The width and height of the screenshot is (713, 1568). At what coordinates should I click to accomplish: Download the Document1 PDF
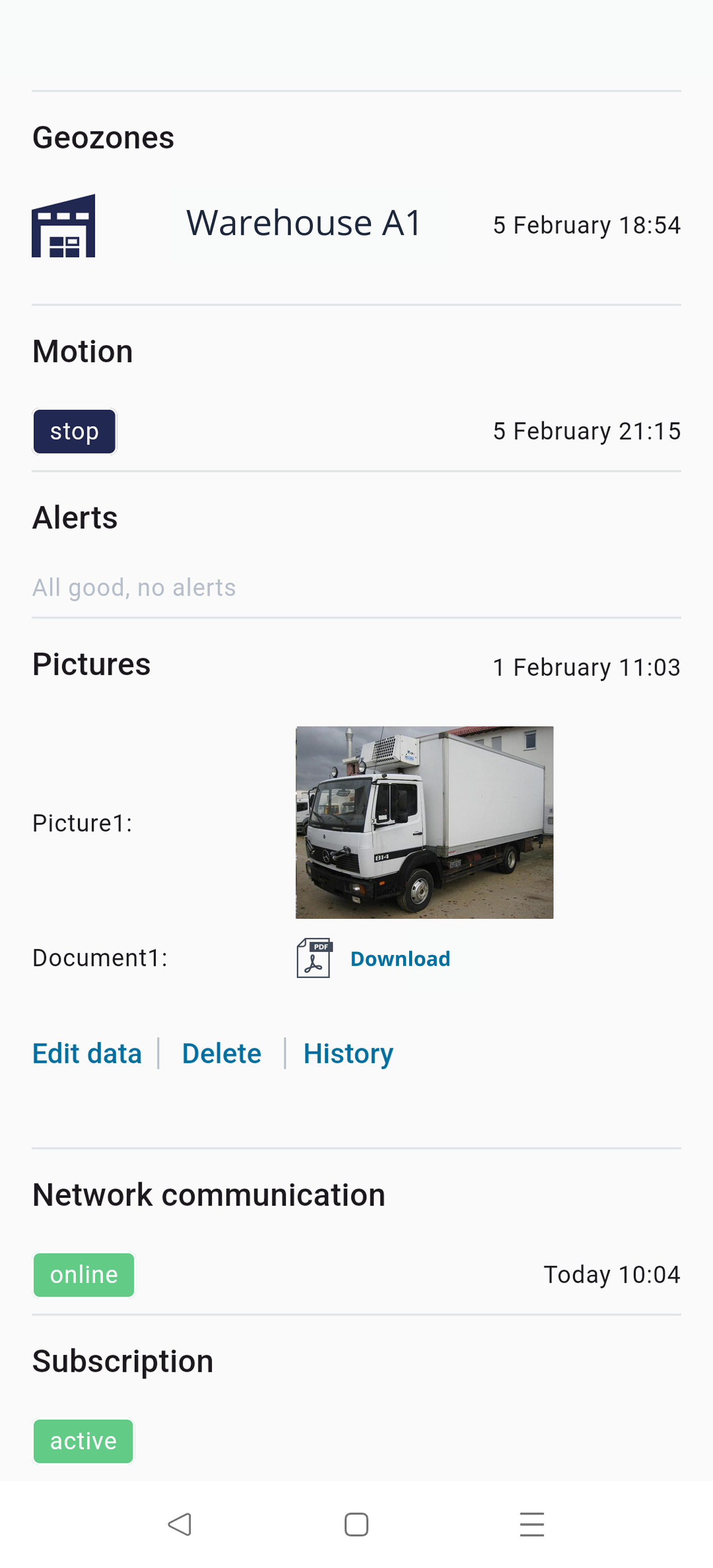[400, 958]
